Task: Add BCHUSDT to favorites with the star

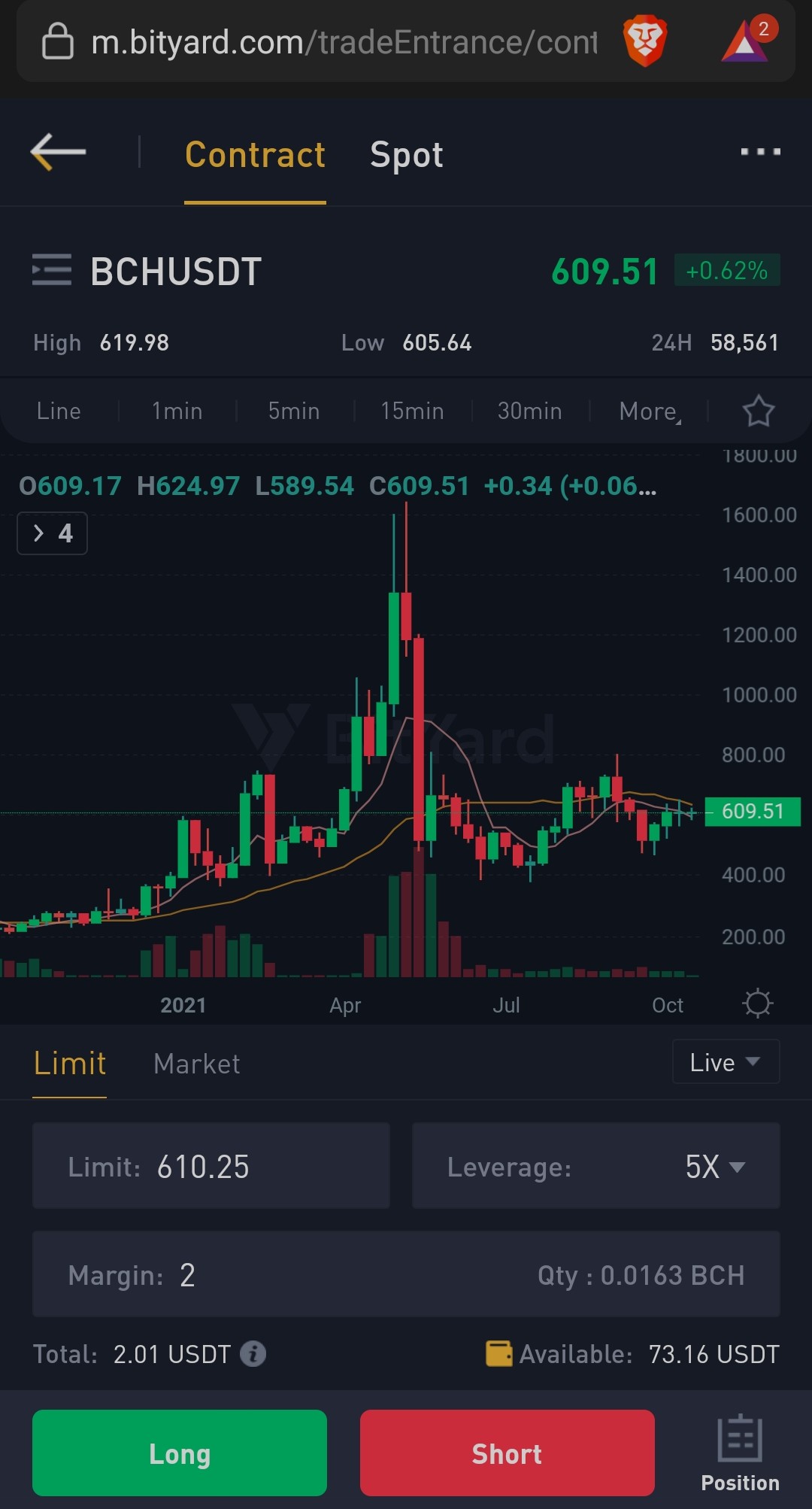Action: tap(758, 411)
